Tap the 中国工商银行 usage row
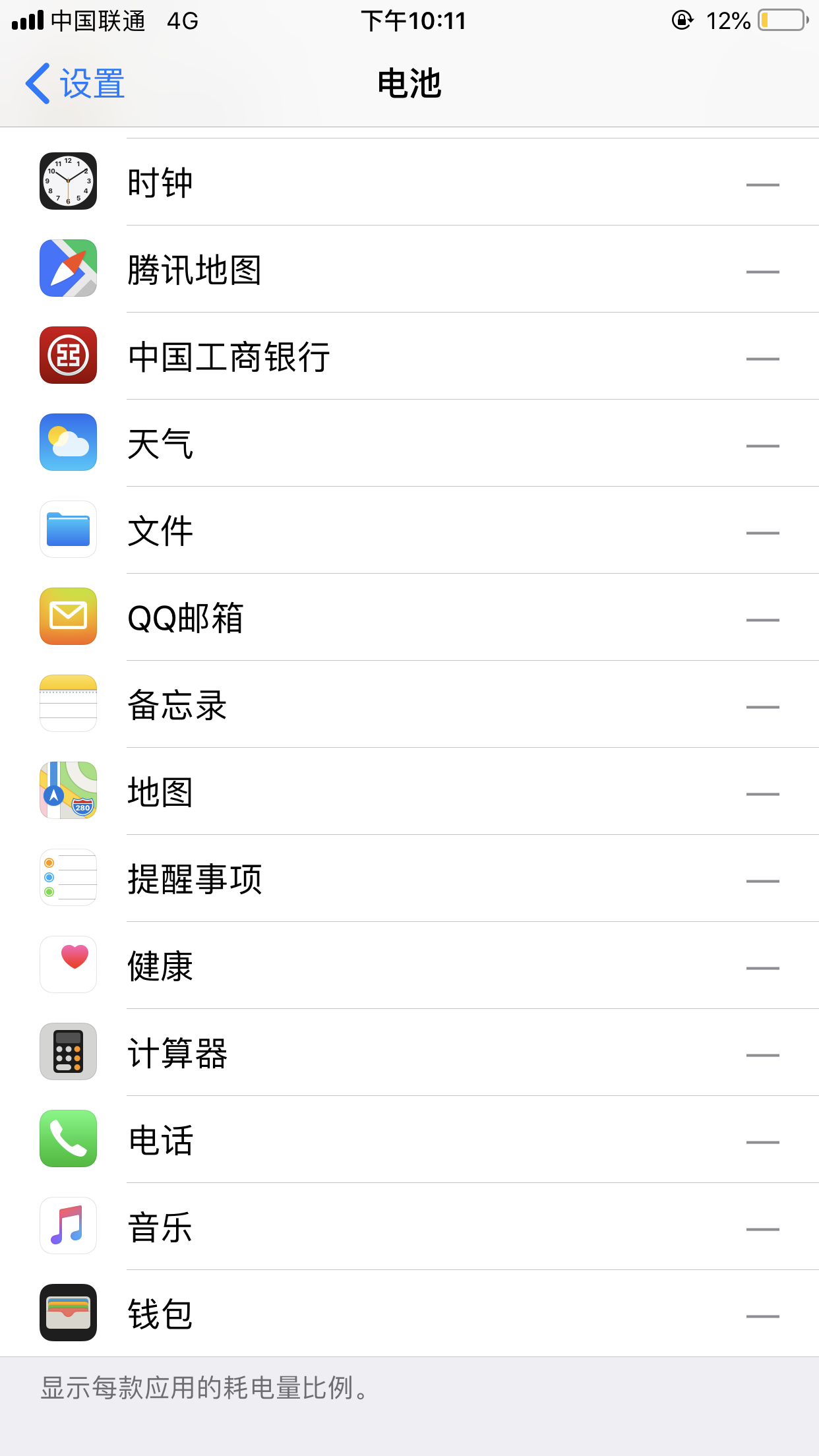 409,356
